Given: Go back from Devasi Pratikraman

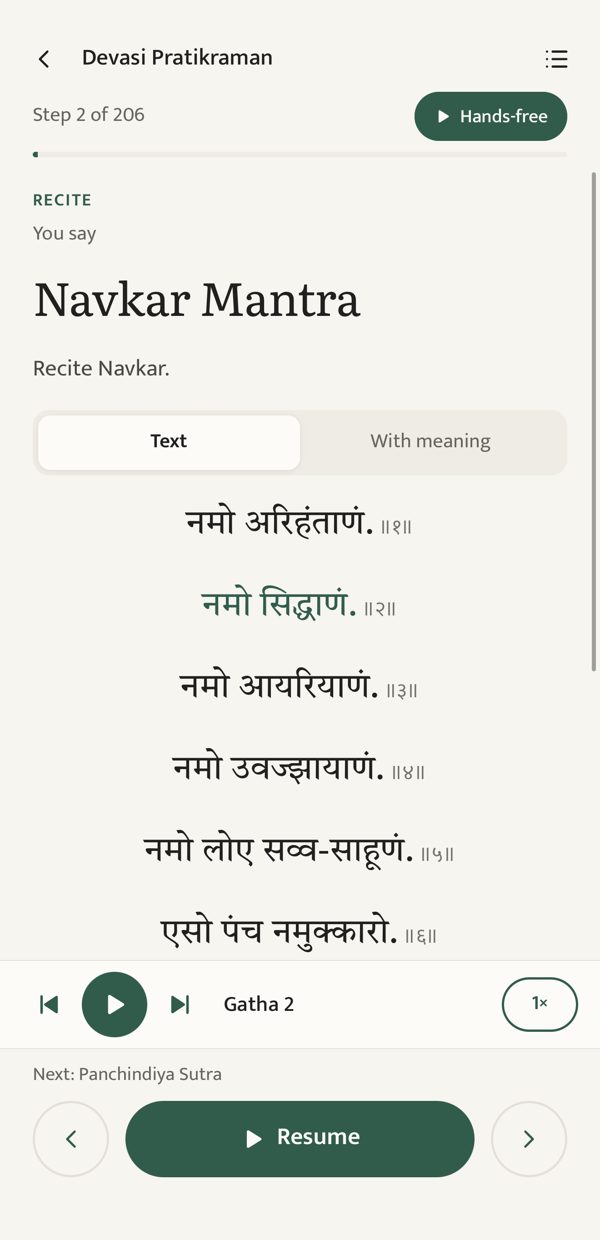Looking at the screenshot, I should 44,59.
